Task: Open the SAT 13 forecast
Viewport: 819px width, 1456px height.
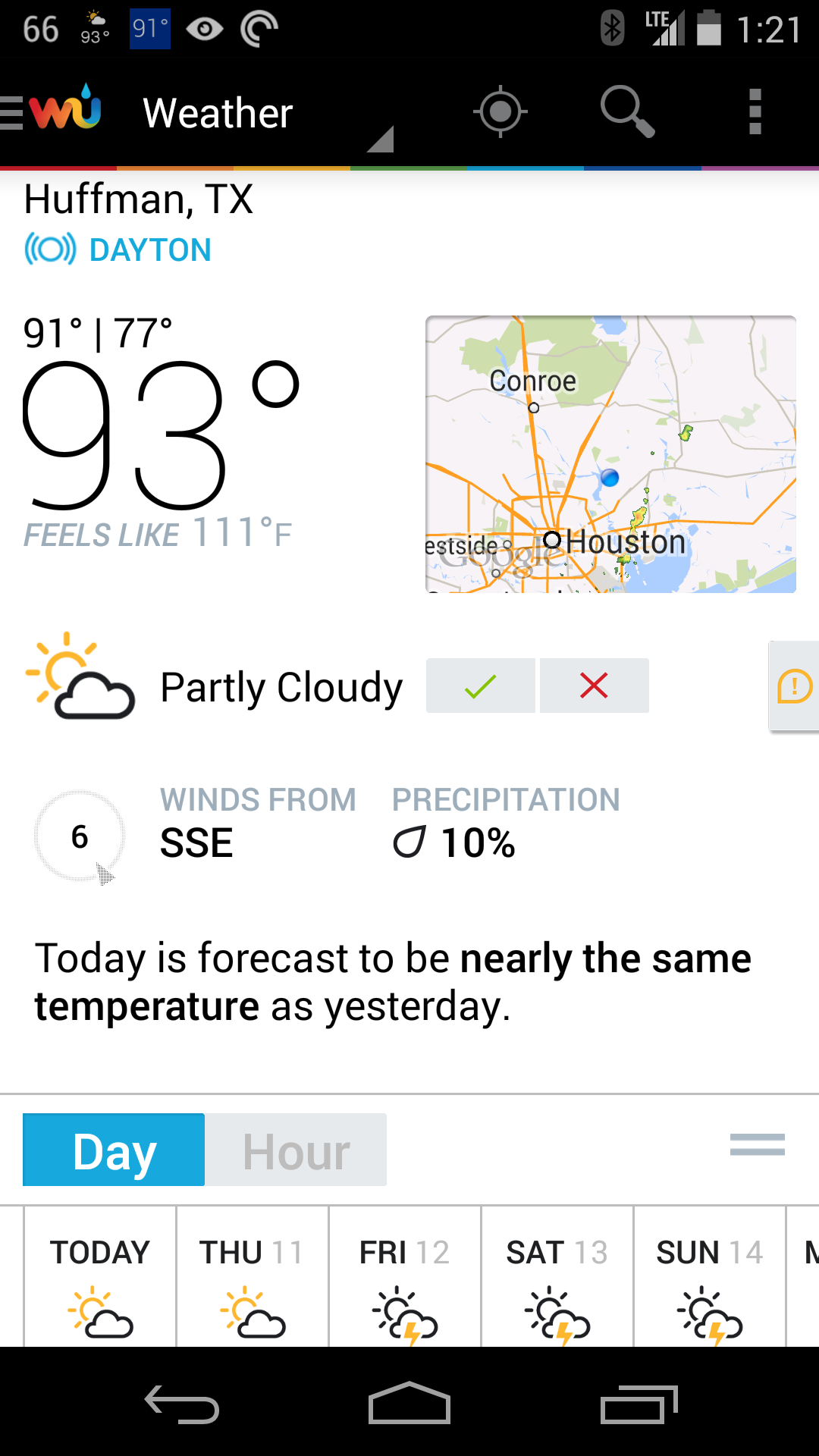Action: (557, 1277)
